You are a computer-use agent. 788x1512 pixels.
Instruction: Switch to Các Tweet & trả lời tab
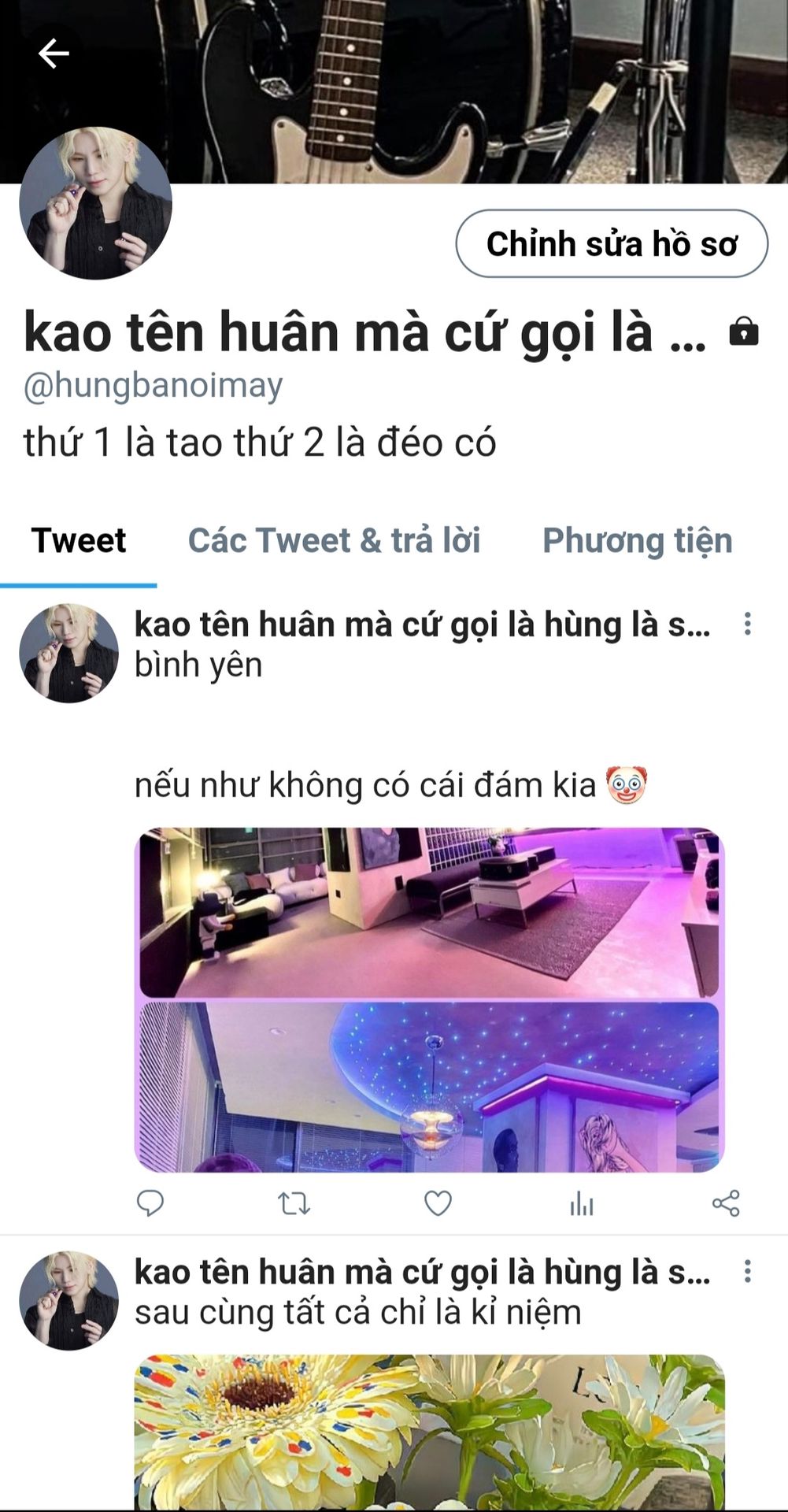(x=334, y=541)
